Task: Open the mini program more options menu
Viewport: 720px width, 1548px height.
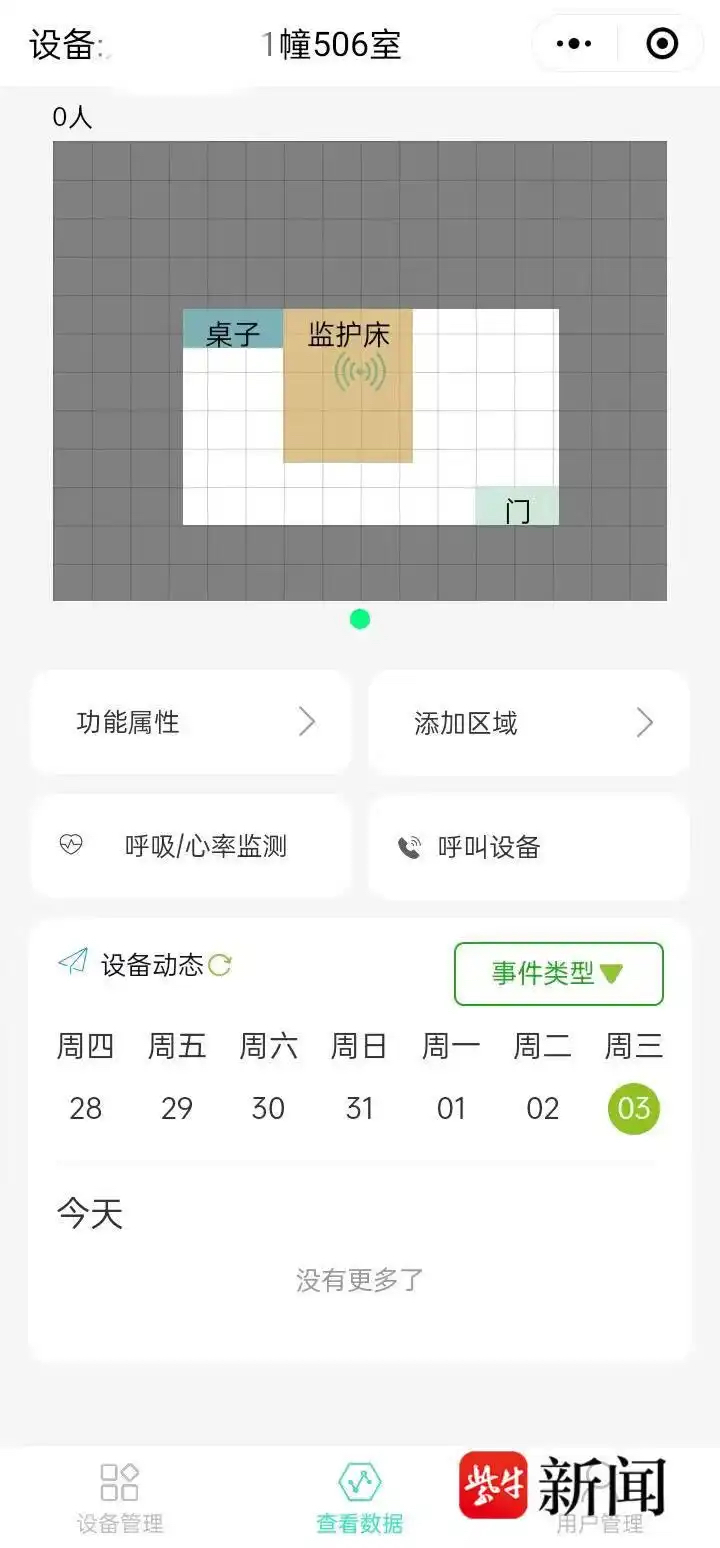Action: (x=574, y=43)
